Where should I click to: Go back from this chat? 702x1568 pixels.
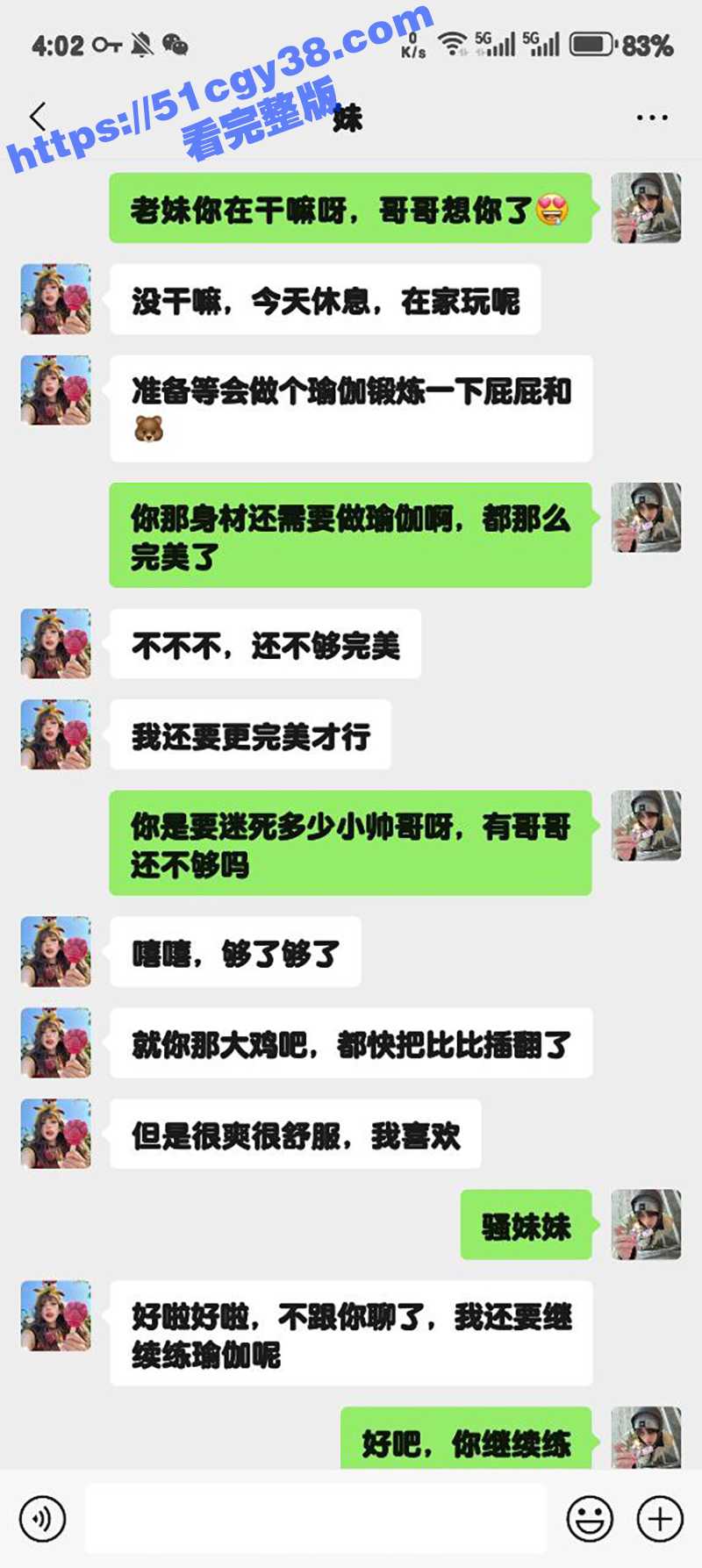[38, 117]
